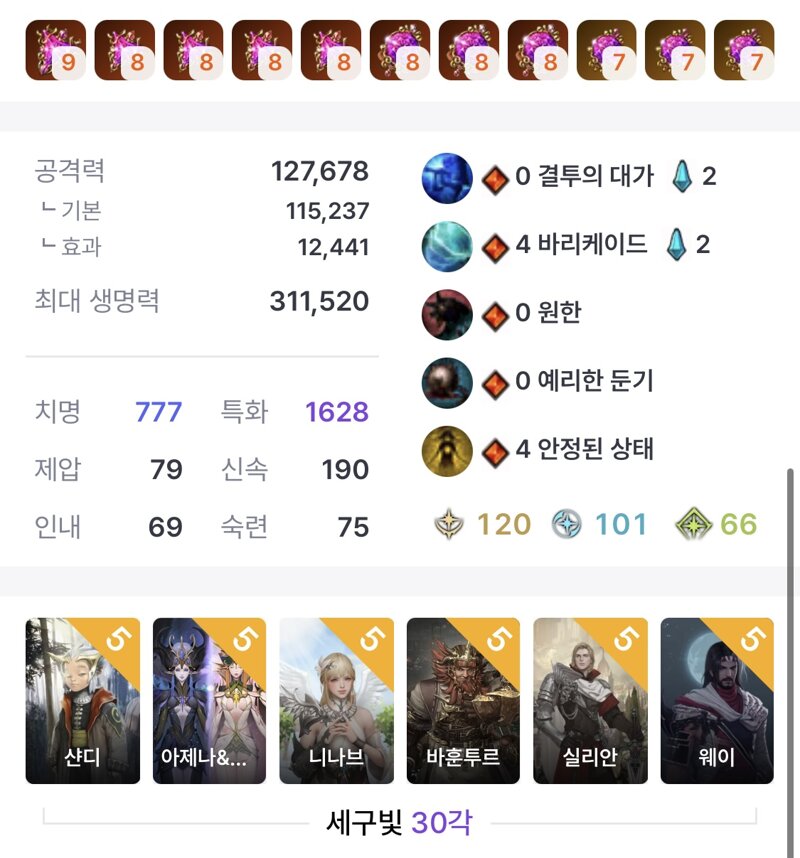Open the 샨디 card
The width and height of the screenshot is (800, 858).
point(82,700)
